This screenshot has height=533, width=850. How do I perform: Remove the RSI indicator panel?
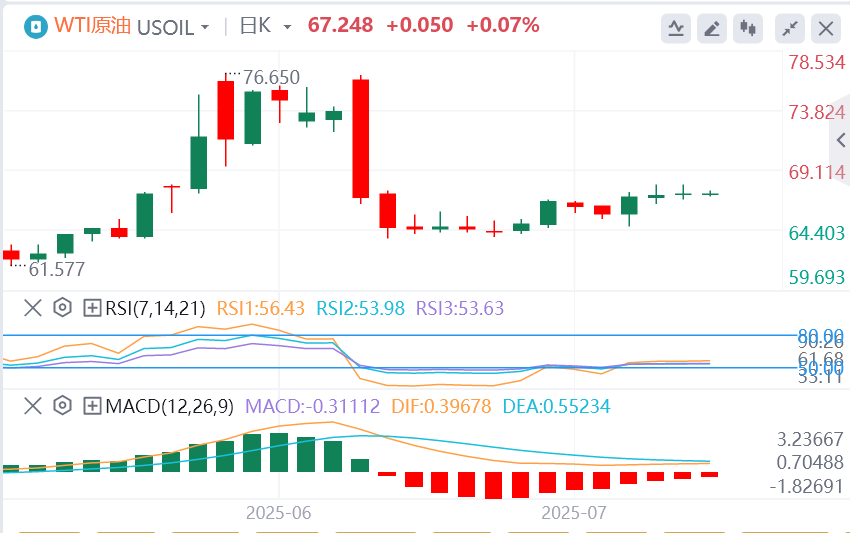coord(33,307)
